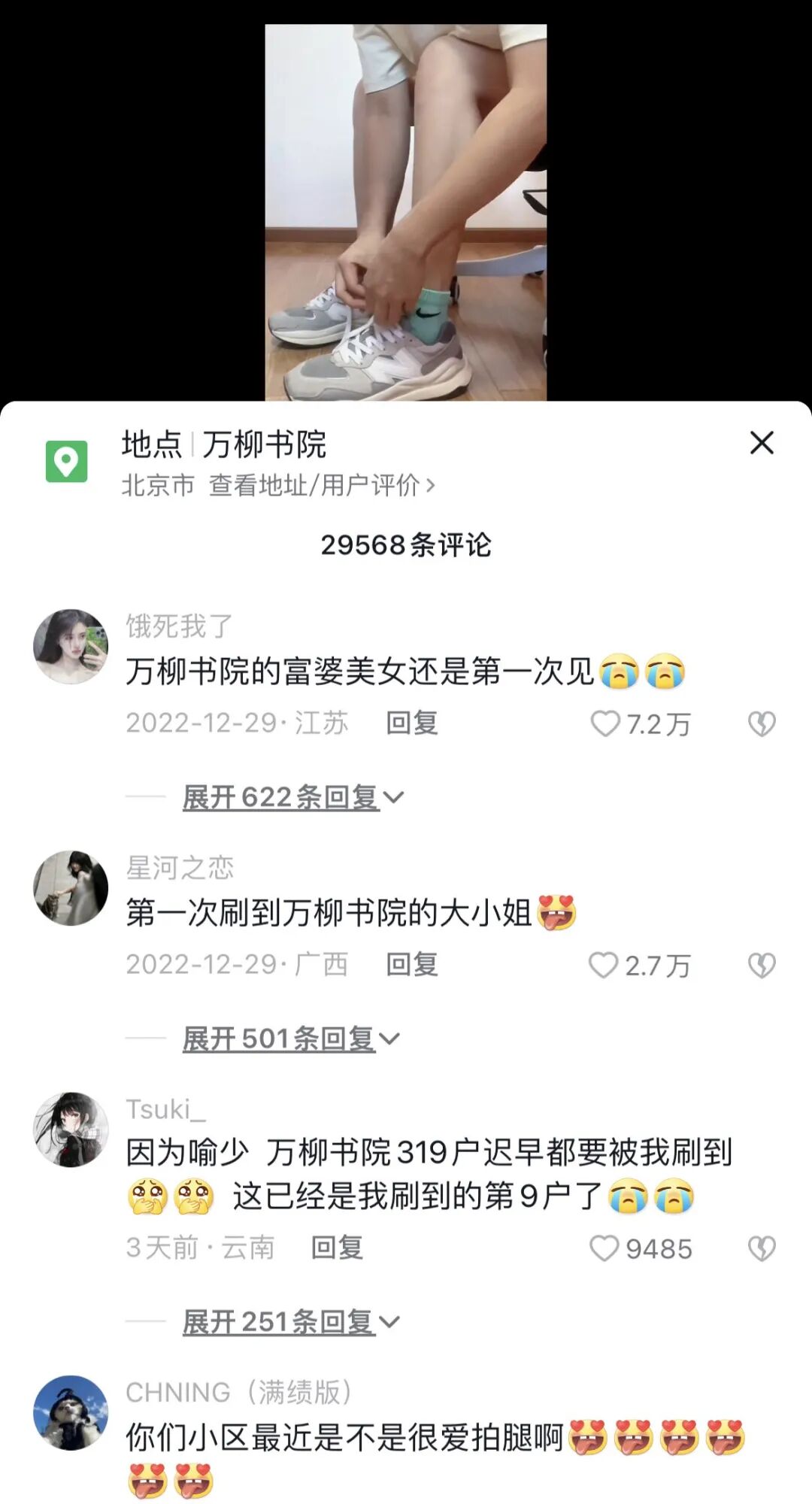Reply to 饿死我了's comment
The width and height of the screenshot is (812, 1504).
[x=412, y=723]
